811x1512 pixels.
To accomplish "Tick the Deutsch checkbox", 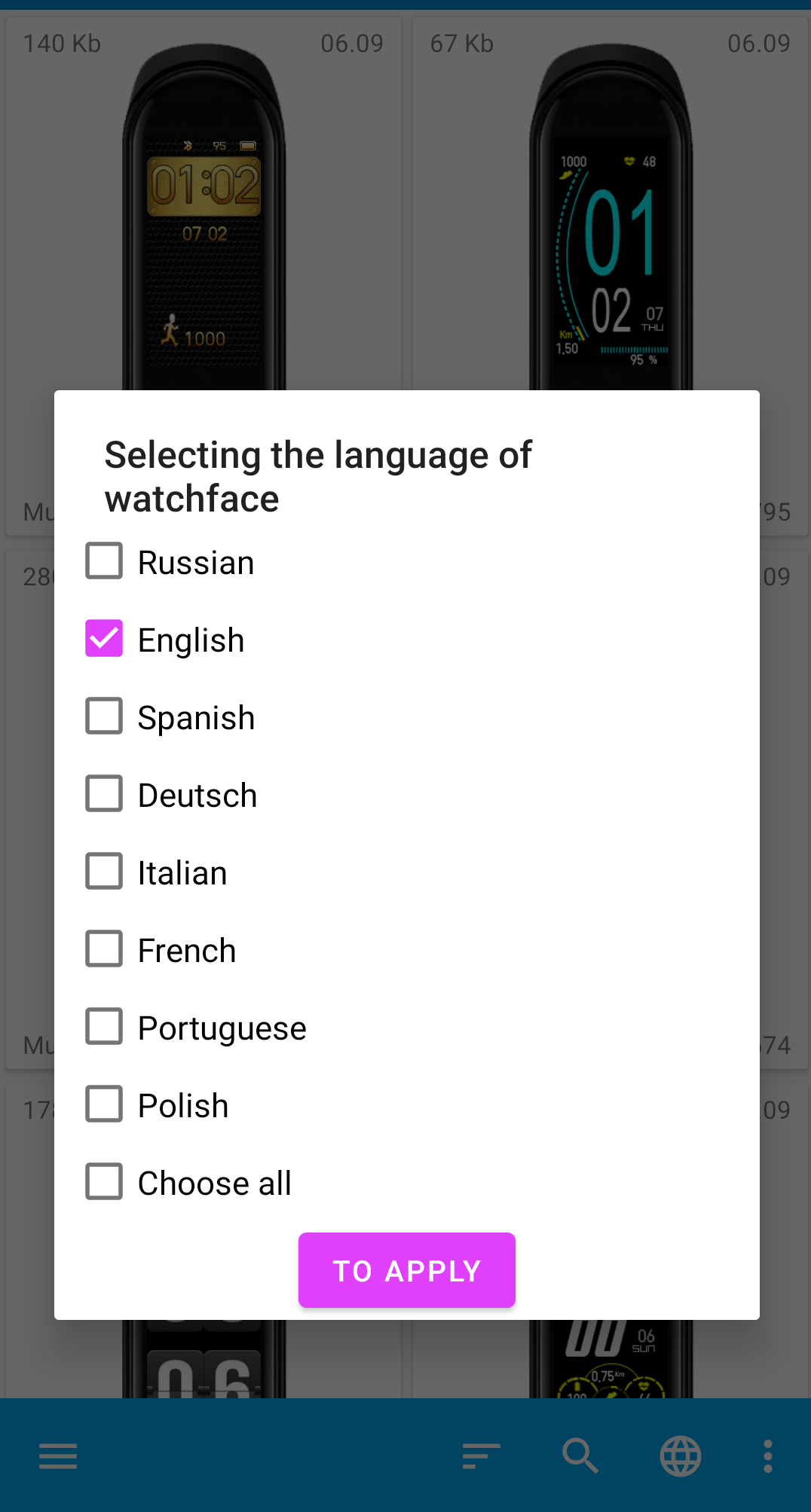I will (x=104, y=794).
